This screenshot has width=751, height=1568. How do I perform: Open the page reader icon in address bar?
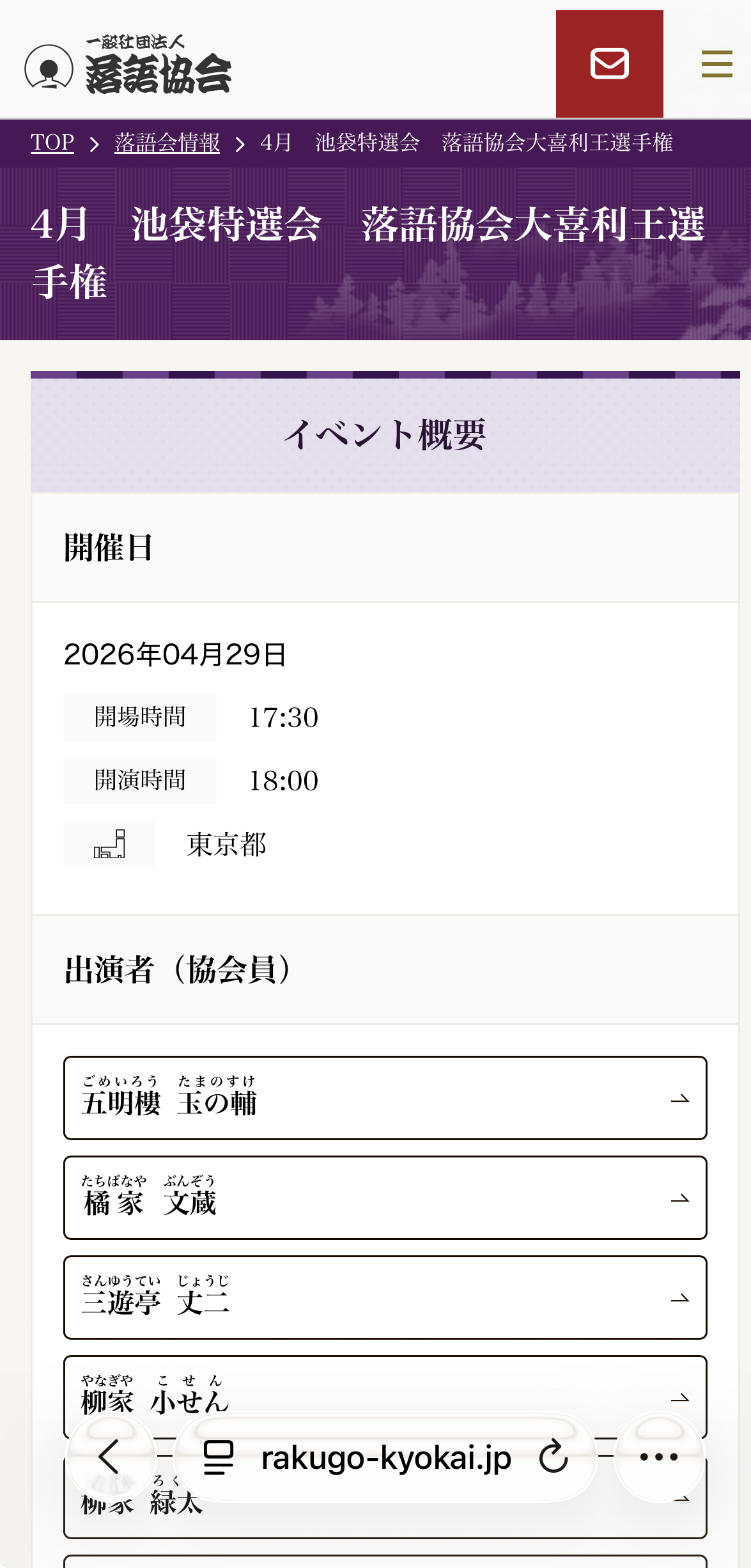[x=218, y=1457]
